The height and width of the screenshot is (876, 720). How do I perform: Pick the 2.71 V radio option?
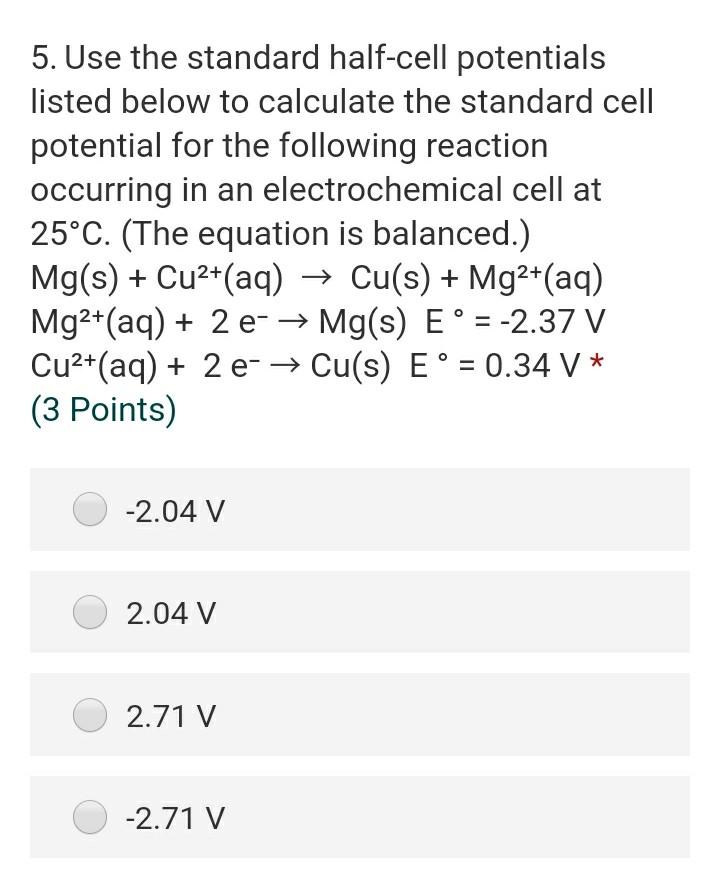coord(91,715)
